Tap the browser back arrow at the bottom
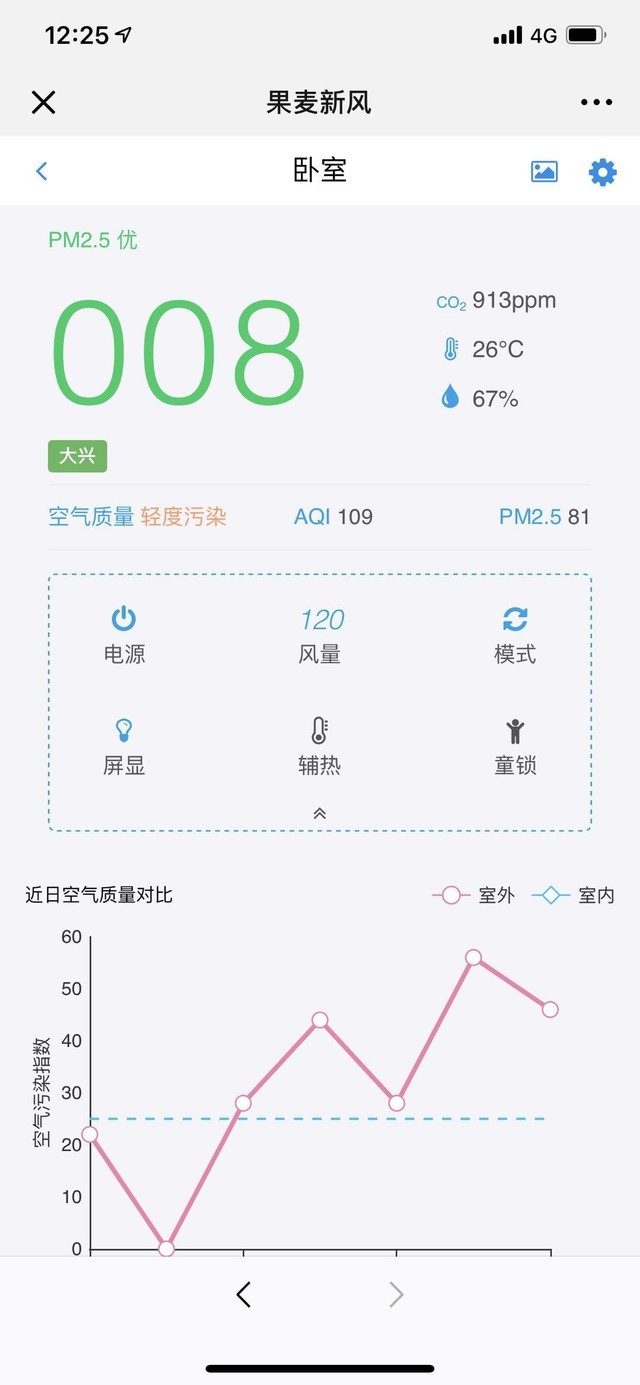Image resolution: width=640 pixels, height=1385 pixels. (x=243, y=1295)
